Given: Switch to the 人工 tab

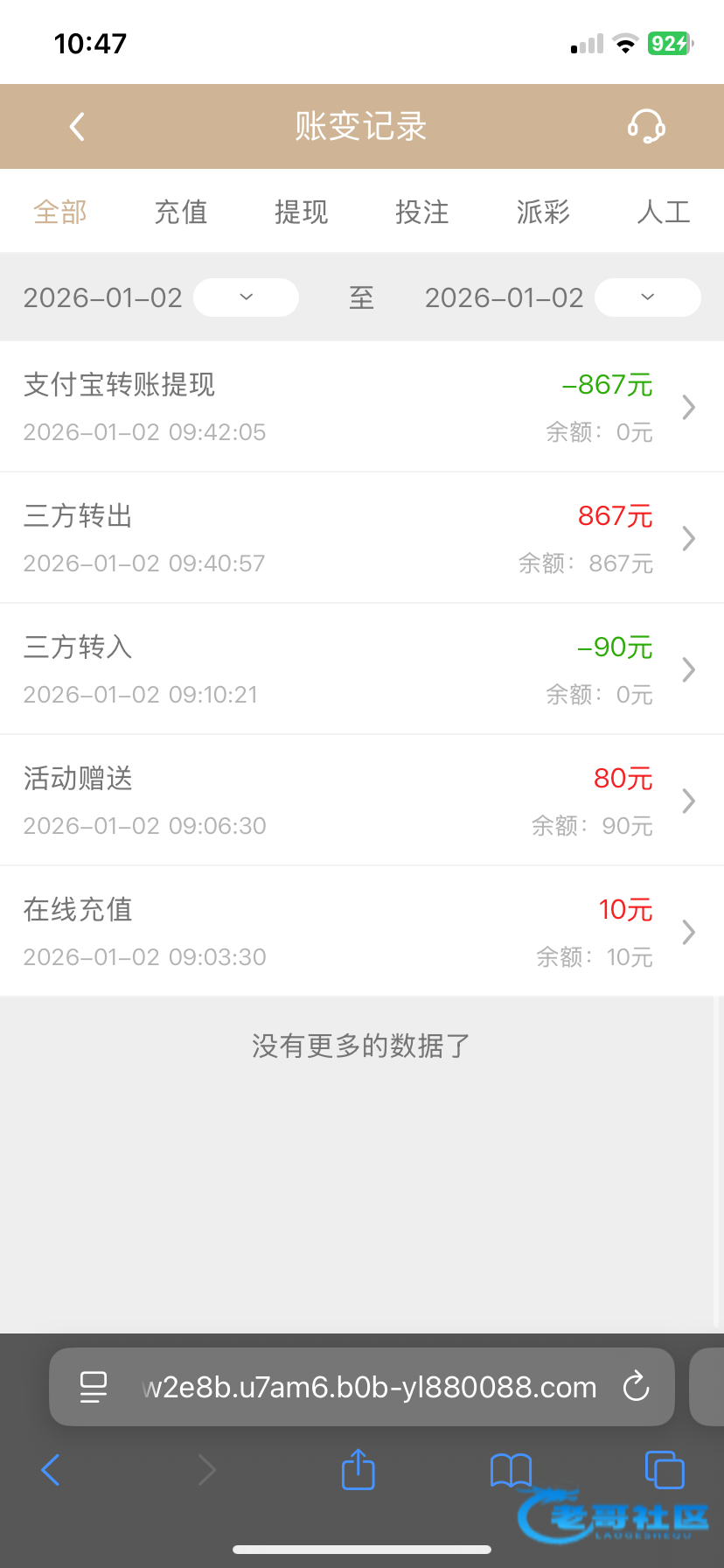Looking at the screenshot, I should (664, 212).
